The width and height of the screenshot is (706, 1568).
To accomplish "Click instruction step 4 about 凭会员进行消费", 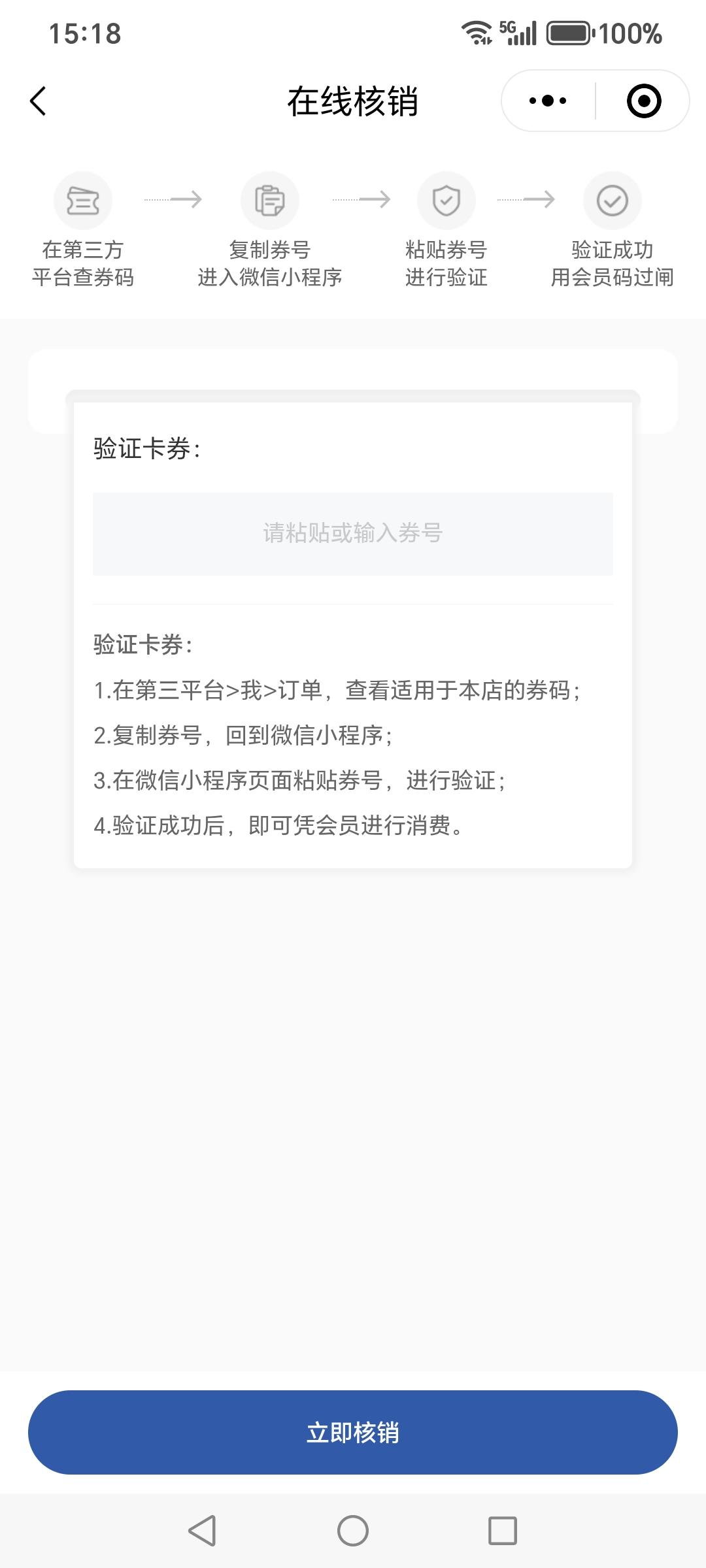I will (278, 826).
